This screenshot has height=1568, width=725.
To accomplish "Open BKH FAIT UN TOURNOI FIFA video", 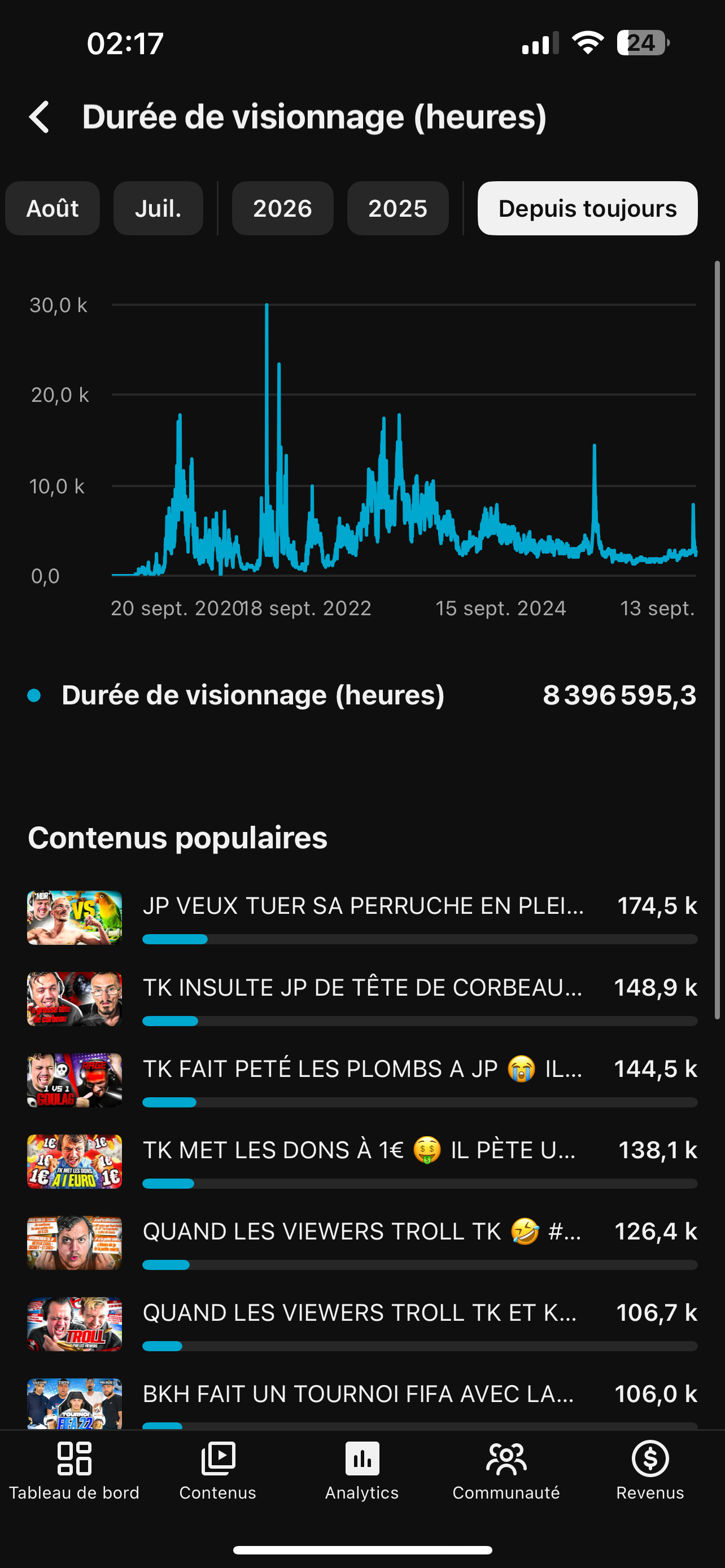I will coord(362,1403).
